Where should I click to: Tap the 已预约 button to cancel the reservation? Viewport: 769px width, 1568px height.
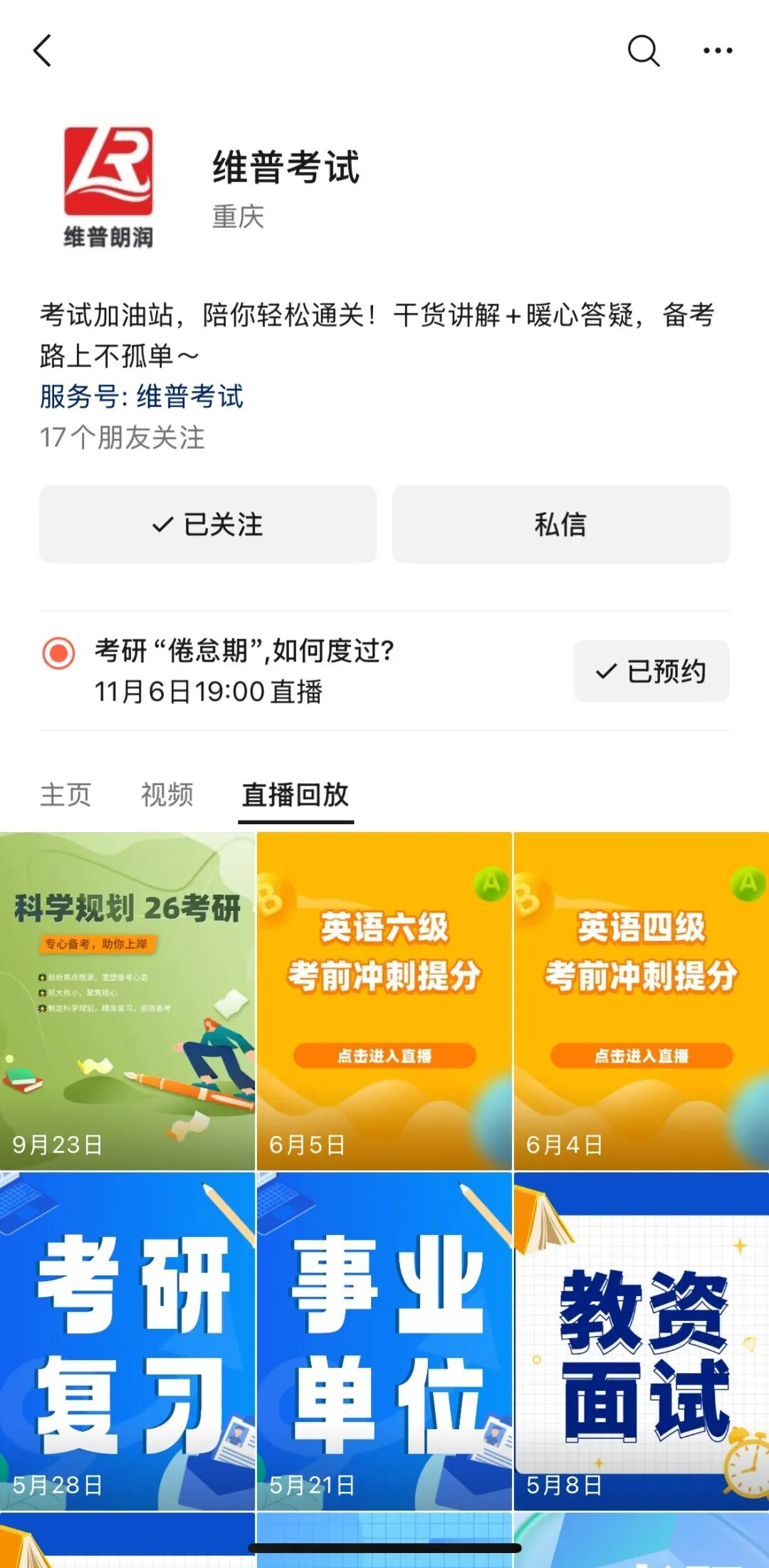click(651, 670)
